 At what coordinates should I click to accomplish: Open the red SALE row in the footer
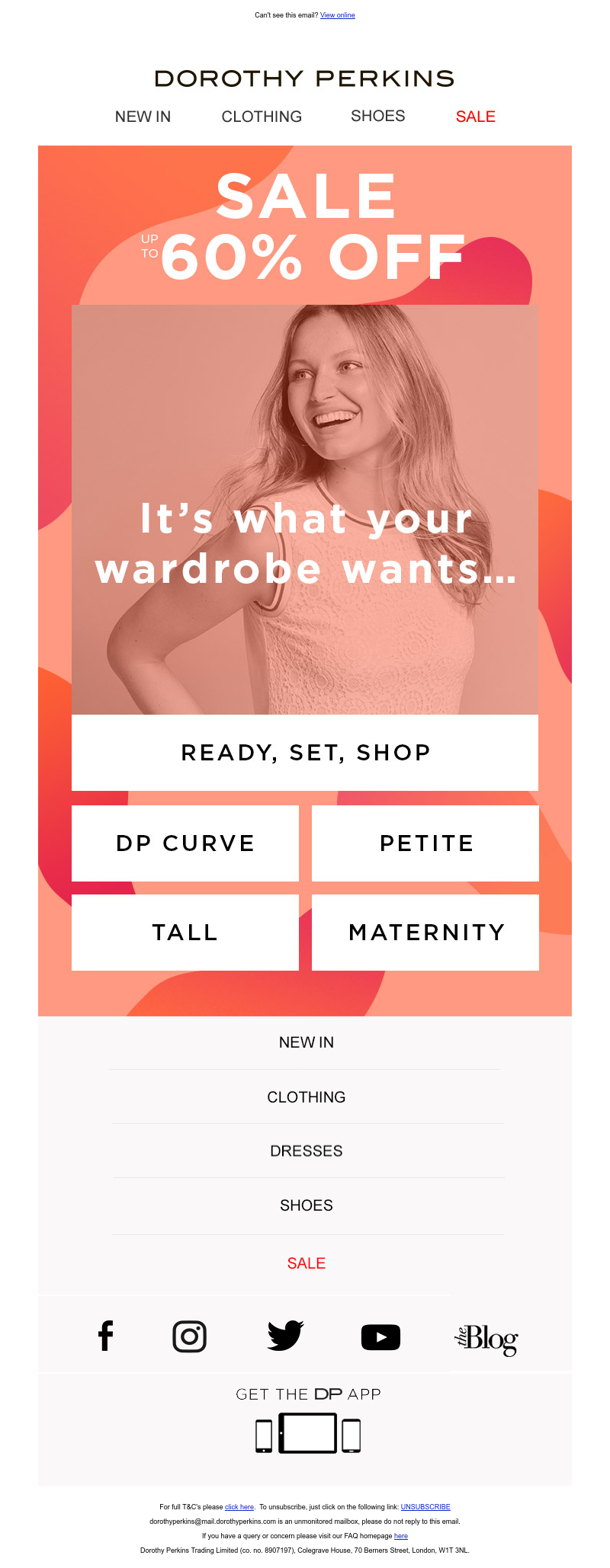click(306, 1263)
